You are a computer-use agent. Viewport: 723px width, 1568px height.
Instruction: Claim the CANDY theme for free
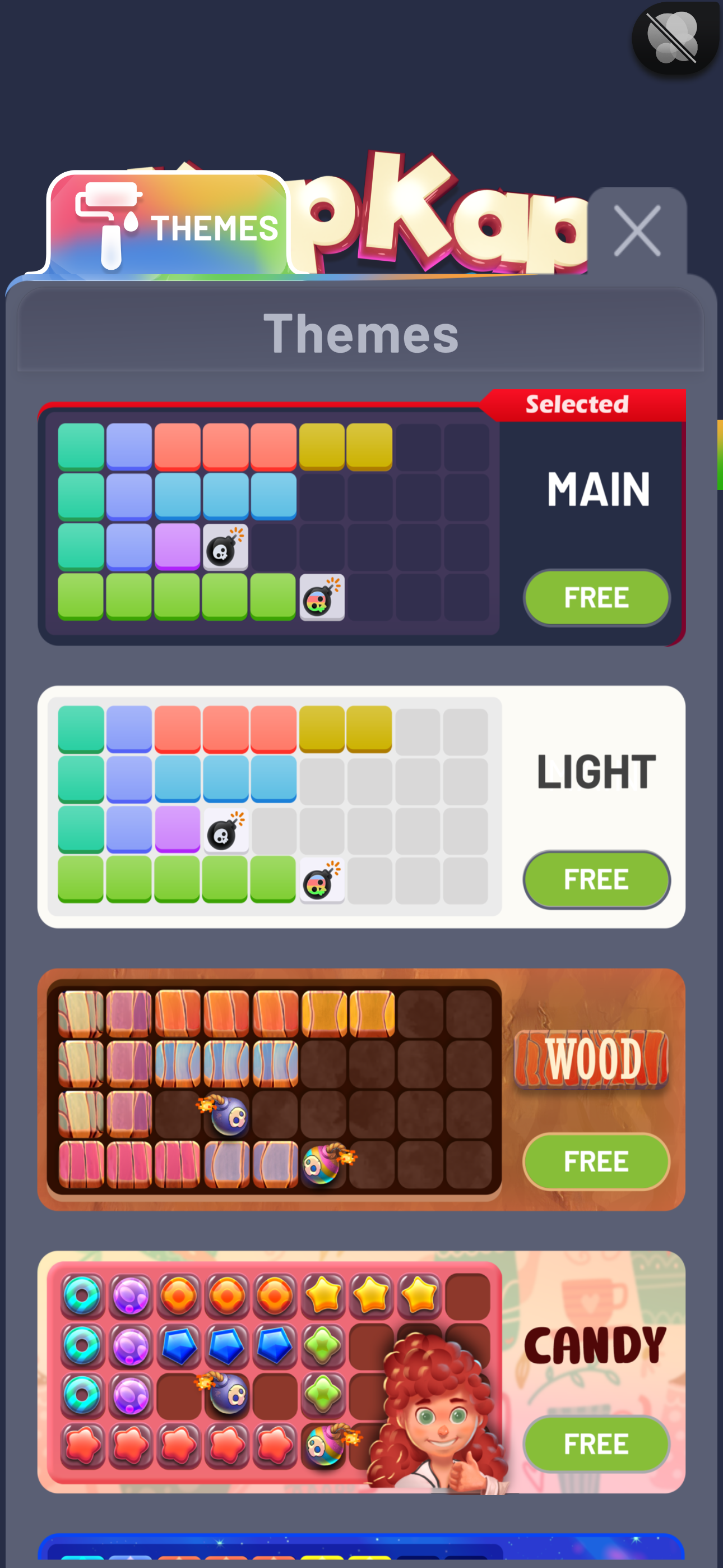point(596,1443)
